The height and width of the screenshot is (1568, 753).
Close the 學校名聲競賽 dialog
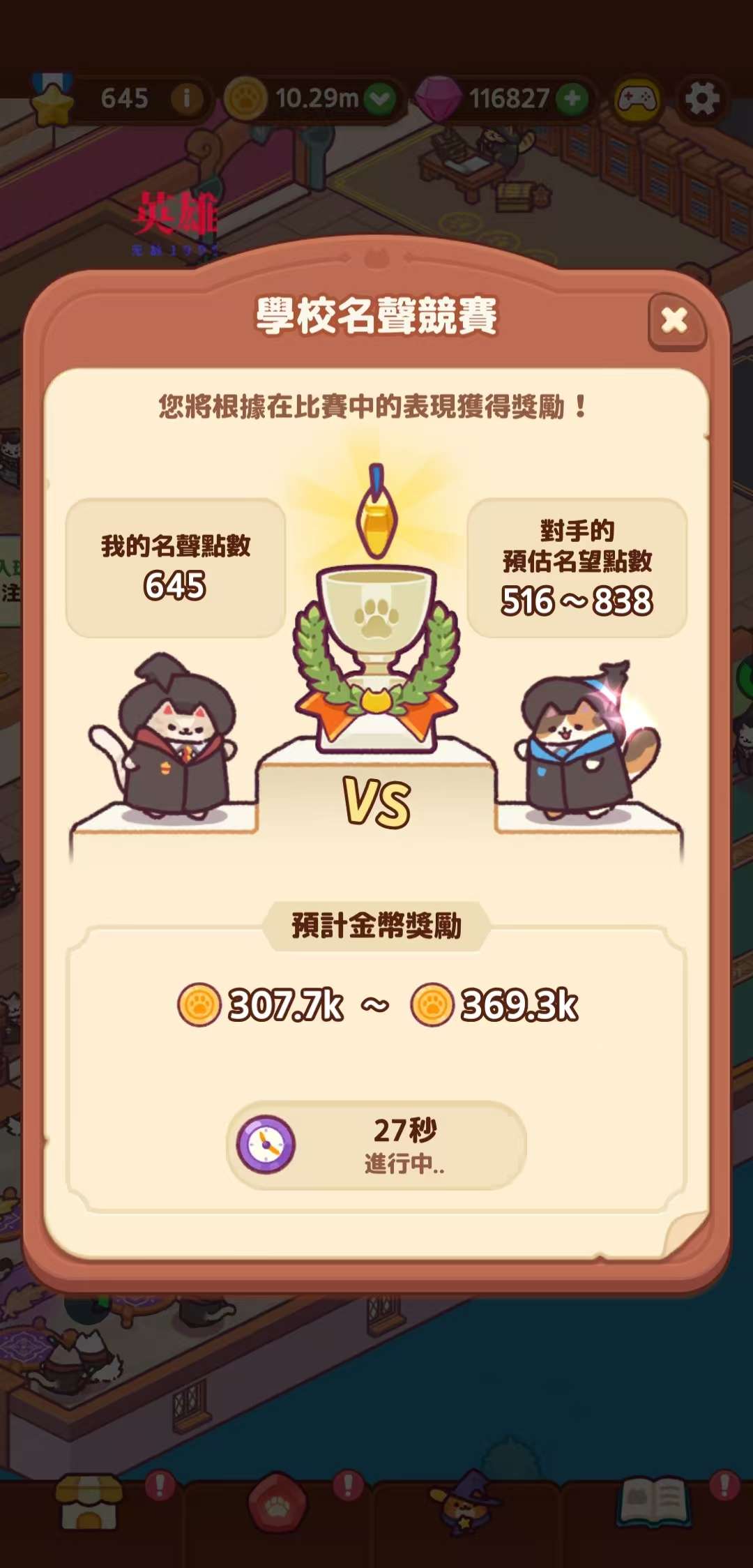click(674, 320)
